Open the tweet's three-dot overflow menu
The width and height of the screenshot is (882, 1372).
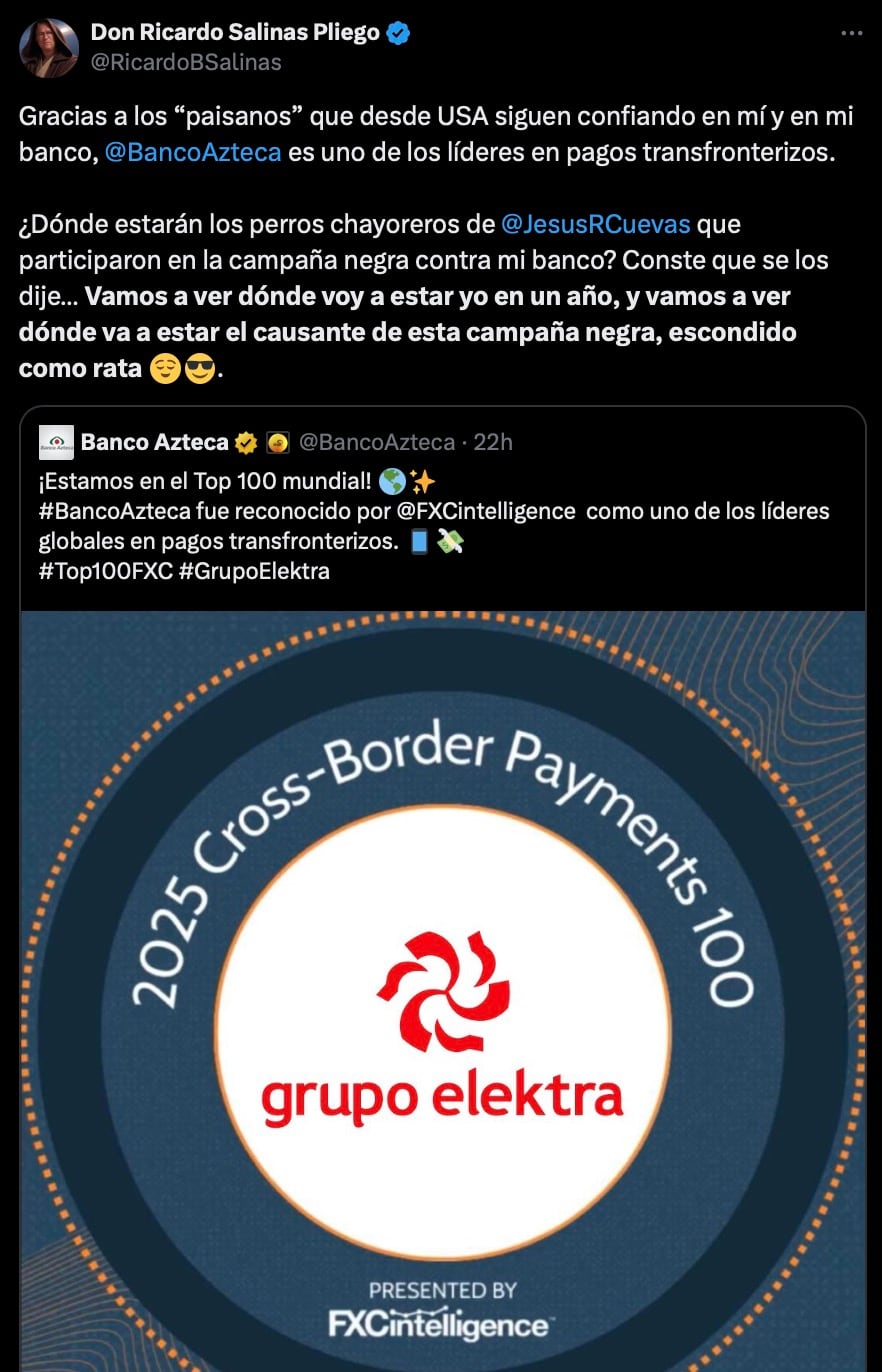851,33
